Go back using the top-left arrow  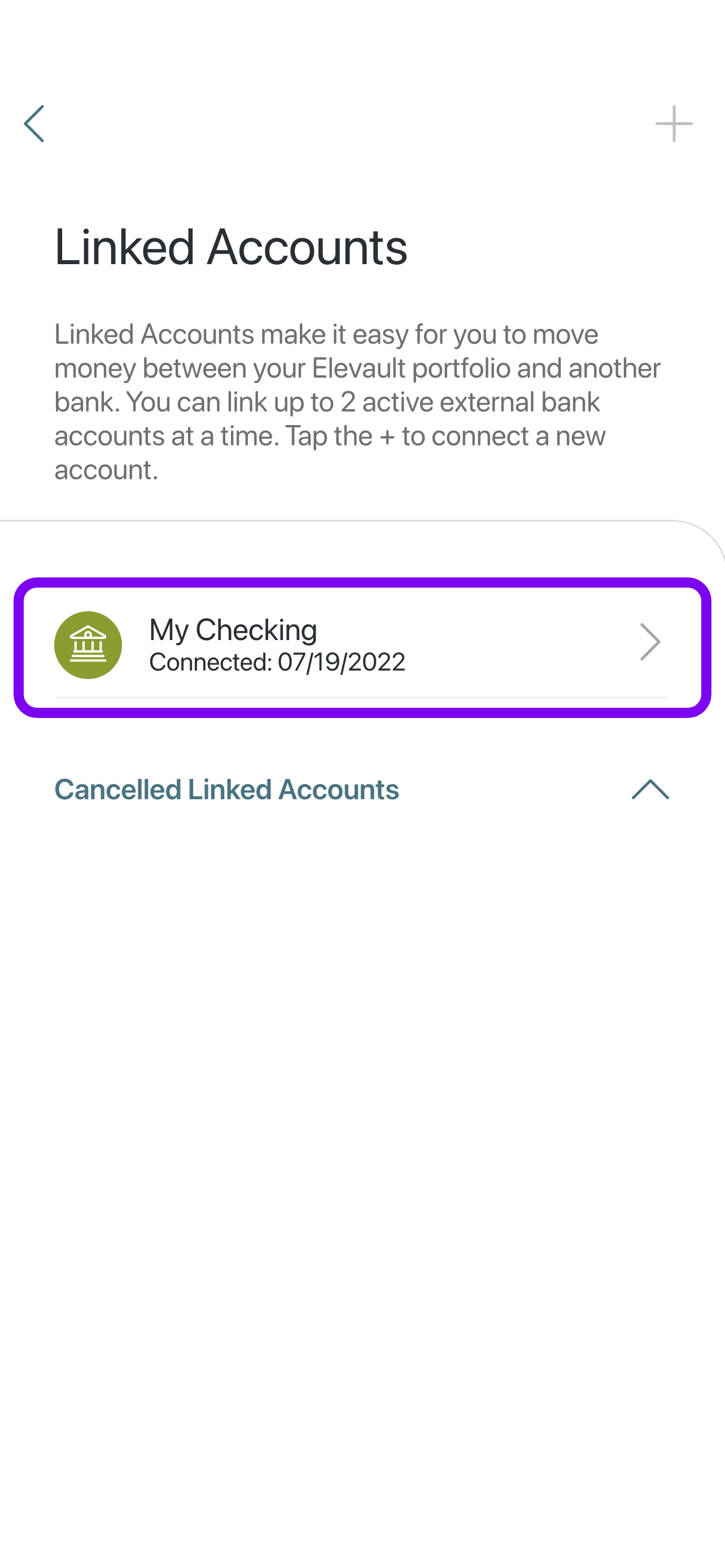pyautogui.click(x=34, y=124)
